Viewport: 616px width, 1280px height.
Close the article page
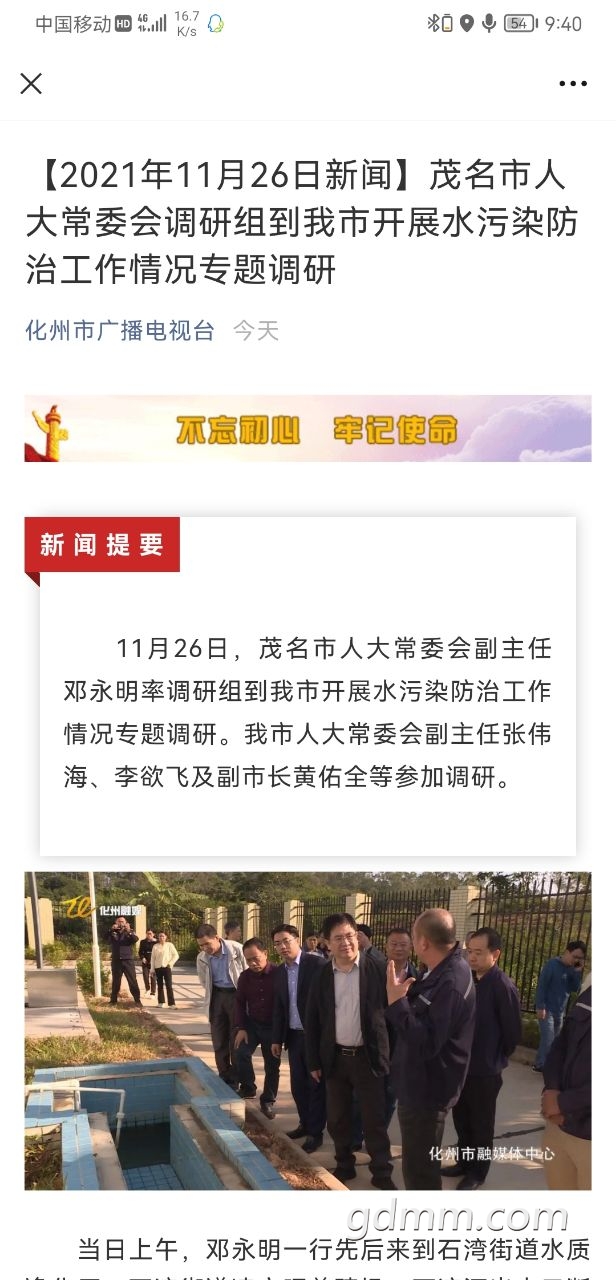[31, 84]
